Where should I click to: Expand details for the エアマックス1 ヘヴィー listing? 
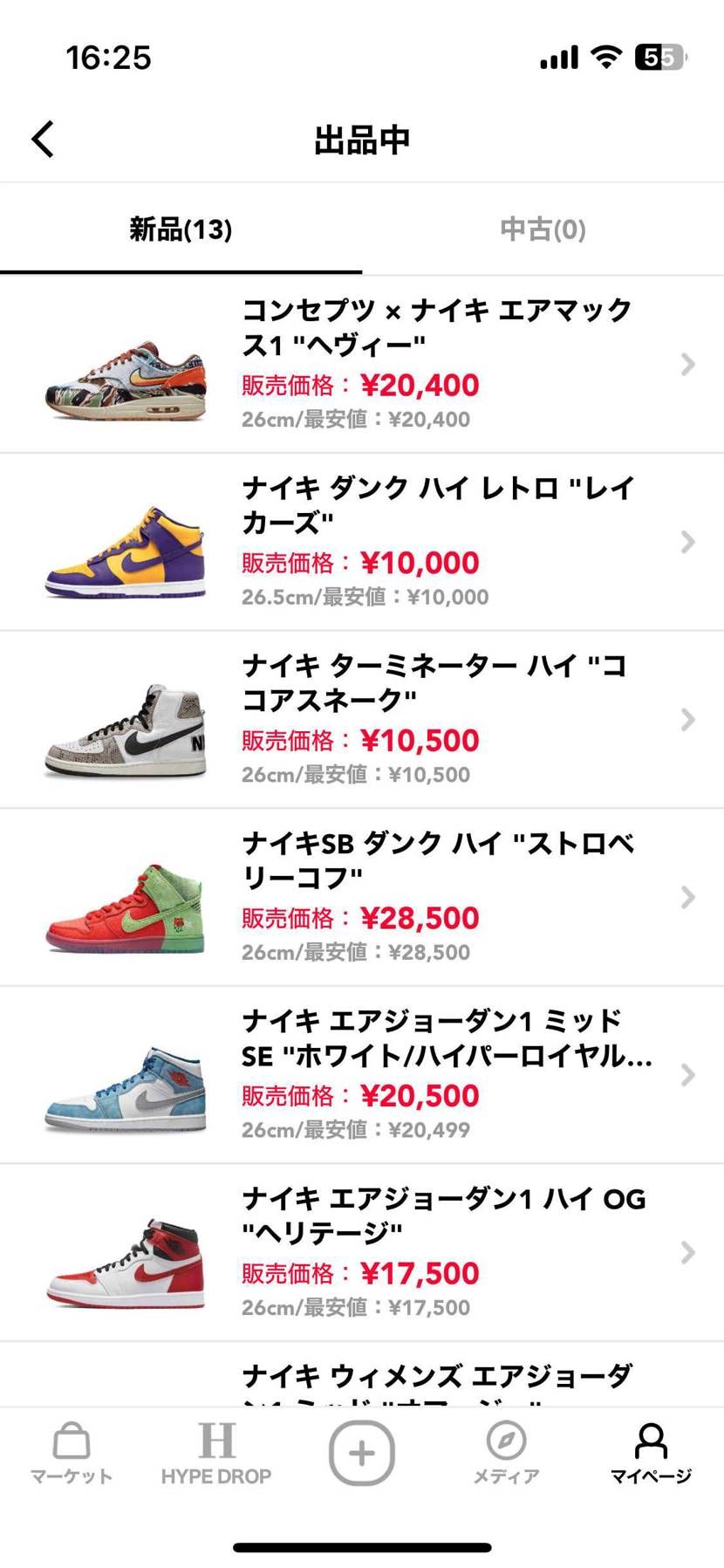pyautogui.click(x=686, y=364)
